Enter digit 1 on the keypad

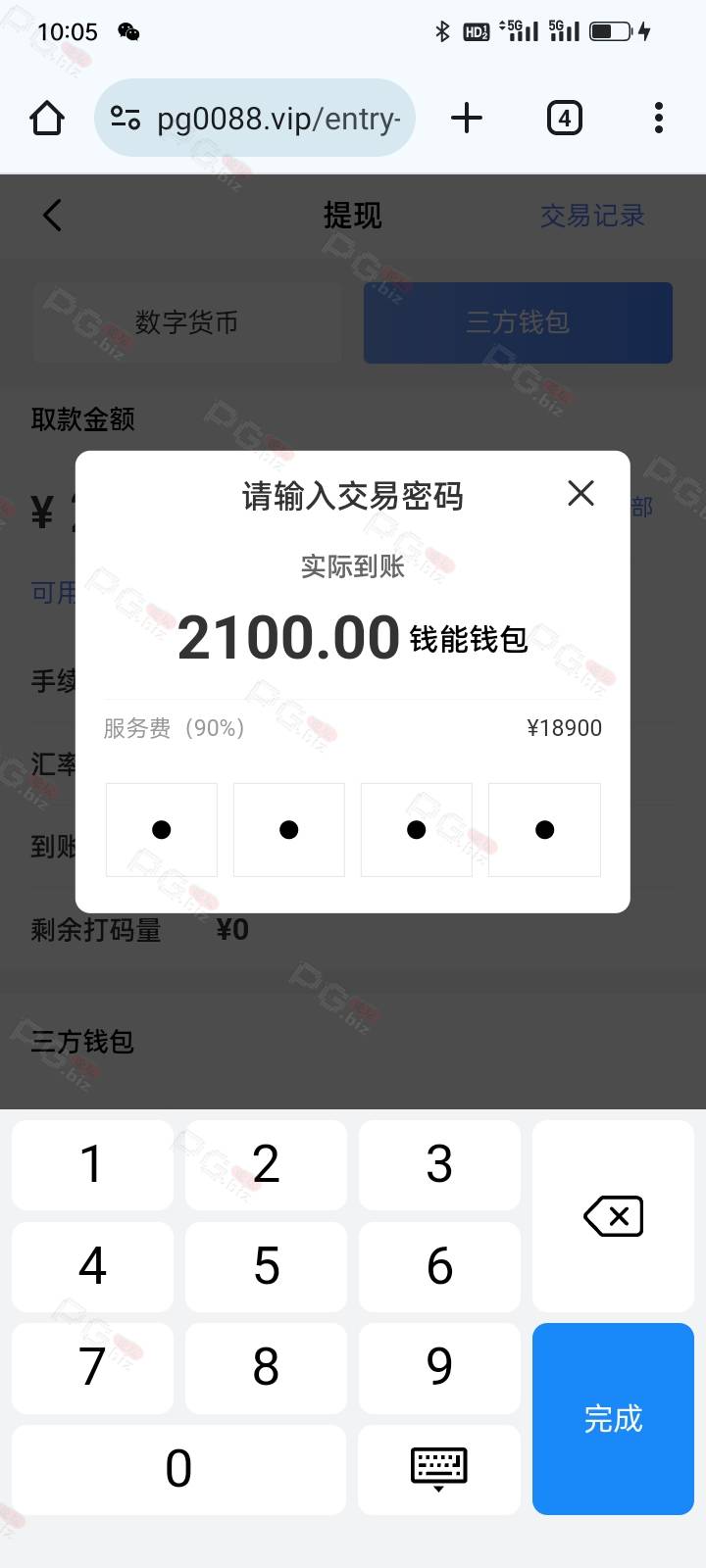(x=92, y=1165)
